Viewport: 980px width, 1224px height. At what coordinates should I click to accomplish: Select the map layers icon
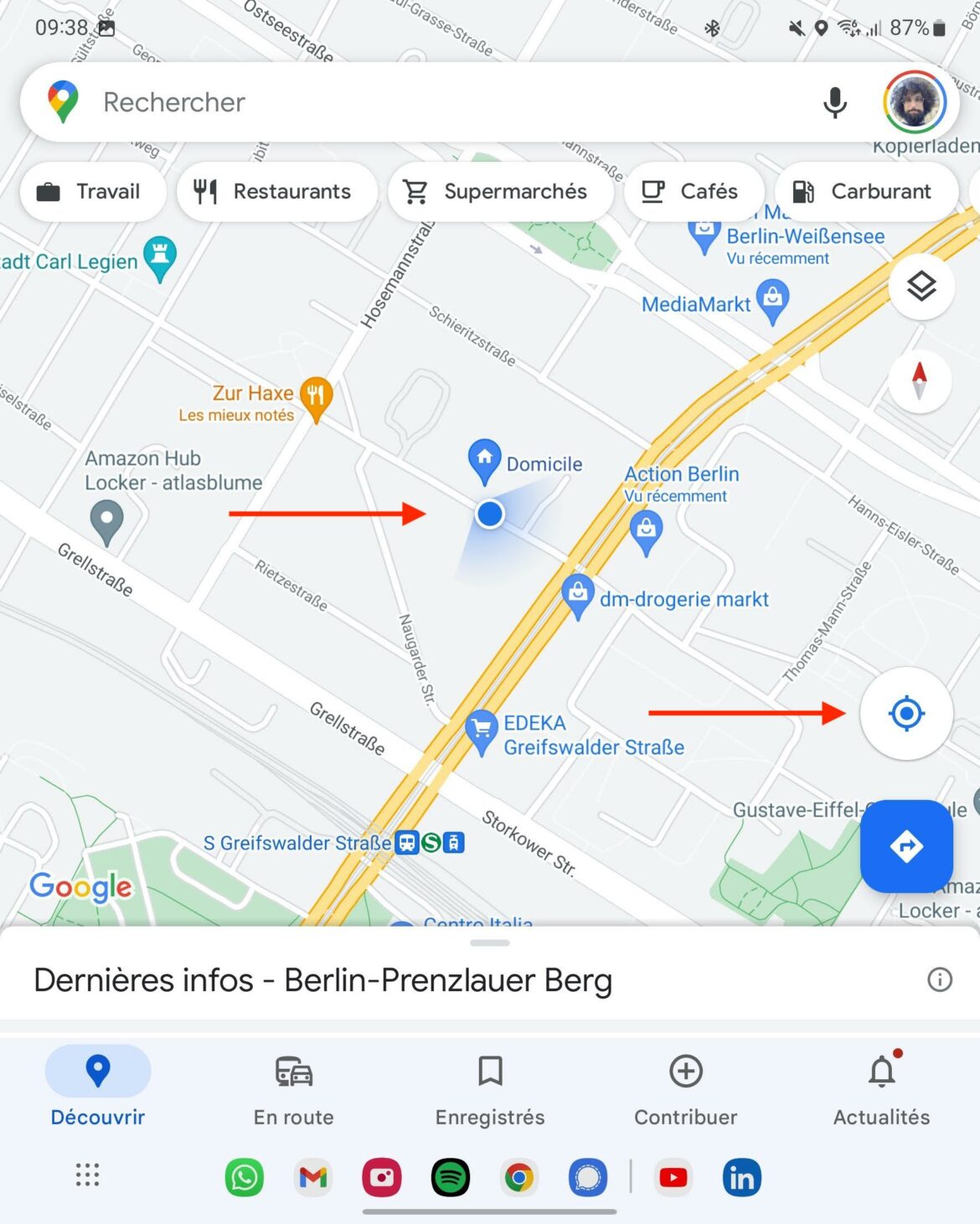click(920, 286)
